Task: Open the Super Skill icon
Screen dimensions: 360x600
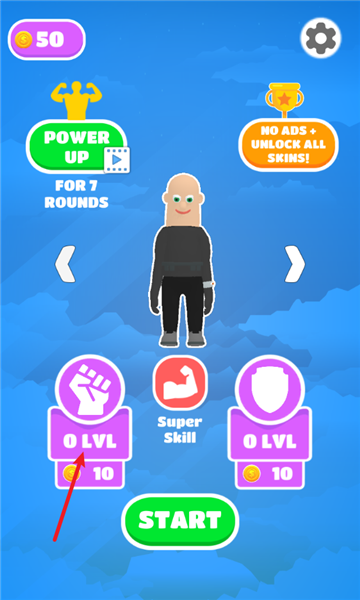Action: [x=180, y=383]
